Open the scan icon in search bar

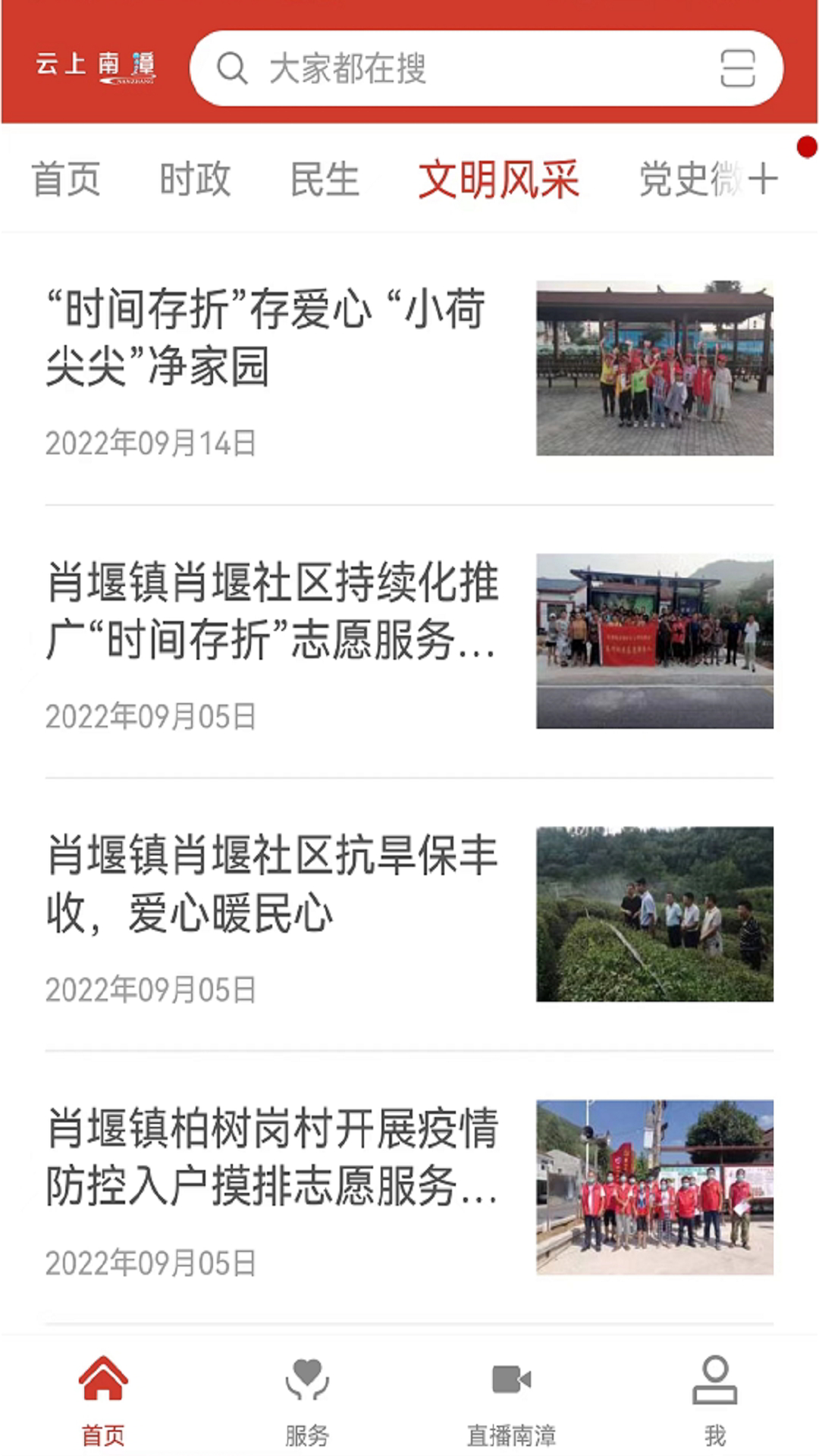(x=737, y=68)
